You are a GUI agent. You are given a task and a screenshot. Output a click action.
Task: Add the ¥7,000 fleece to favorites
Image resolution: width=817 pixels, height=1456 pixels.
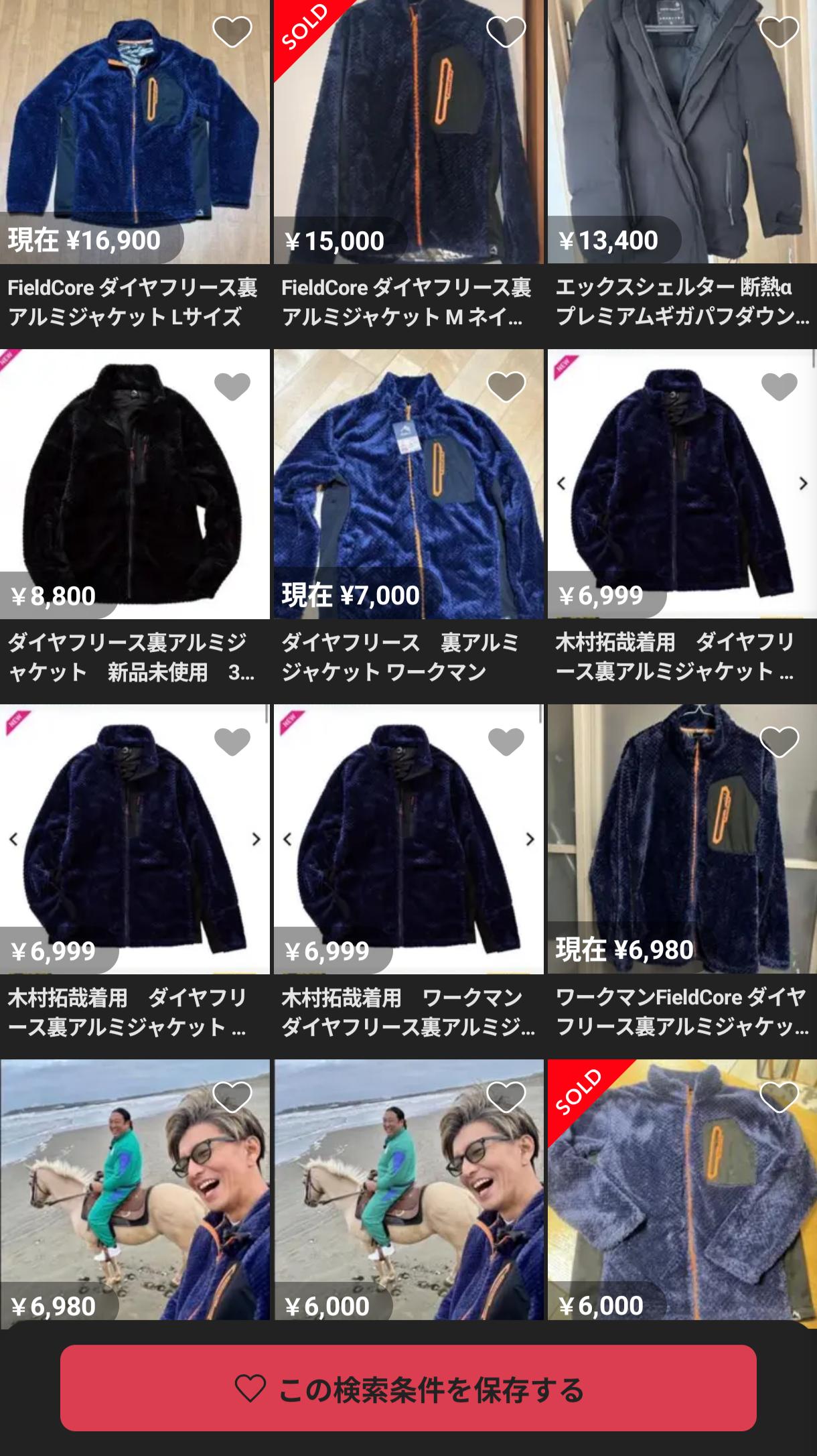[506, 387]
